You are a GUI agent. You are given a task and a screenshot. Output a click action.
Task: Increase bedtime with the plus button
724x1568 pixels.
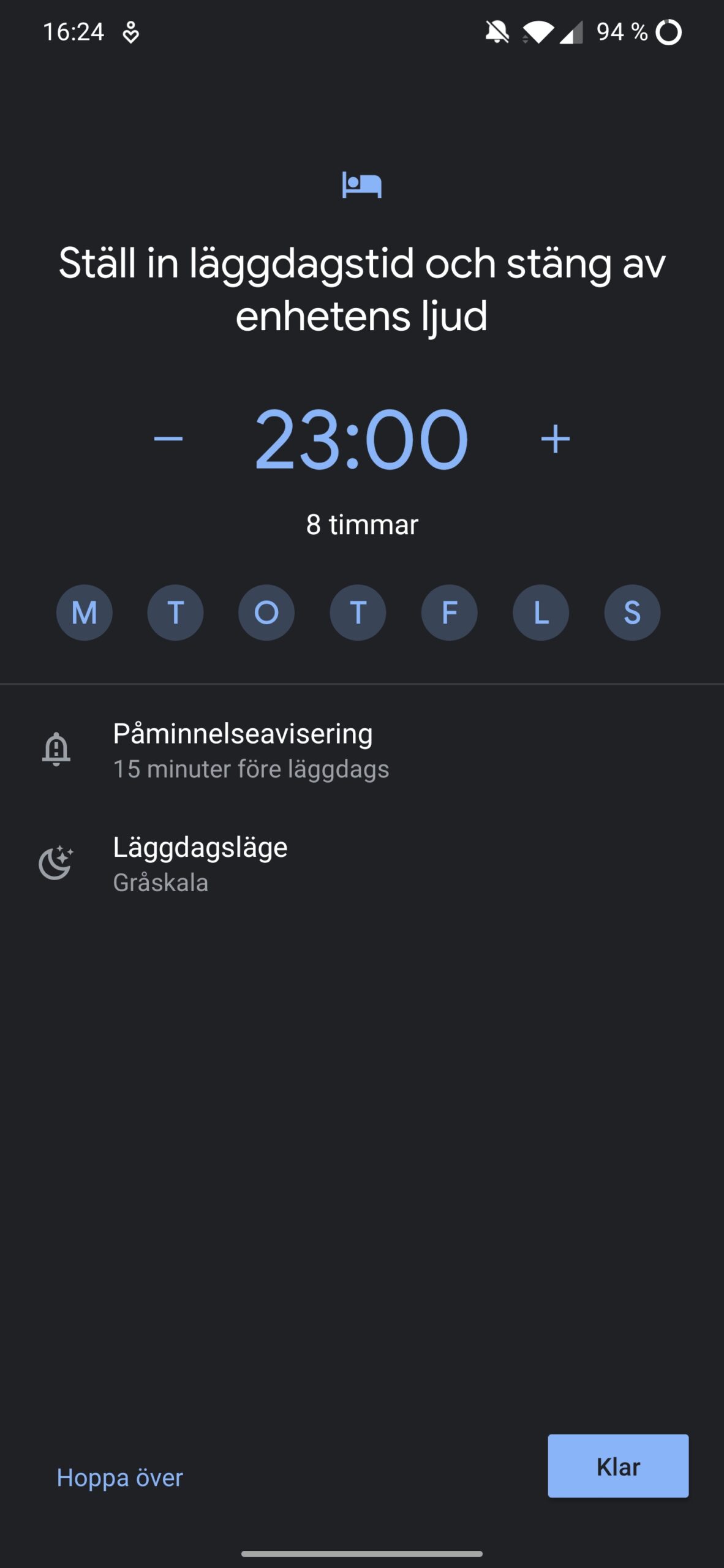(556, 439)
